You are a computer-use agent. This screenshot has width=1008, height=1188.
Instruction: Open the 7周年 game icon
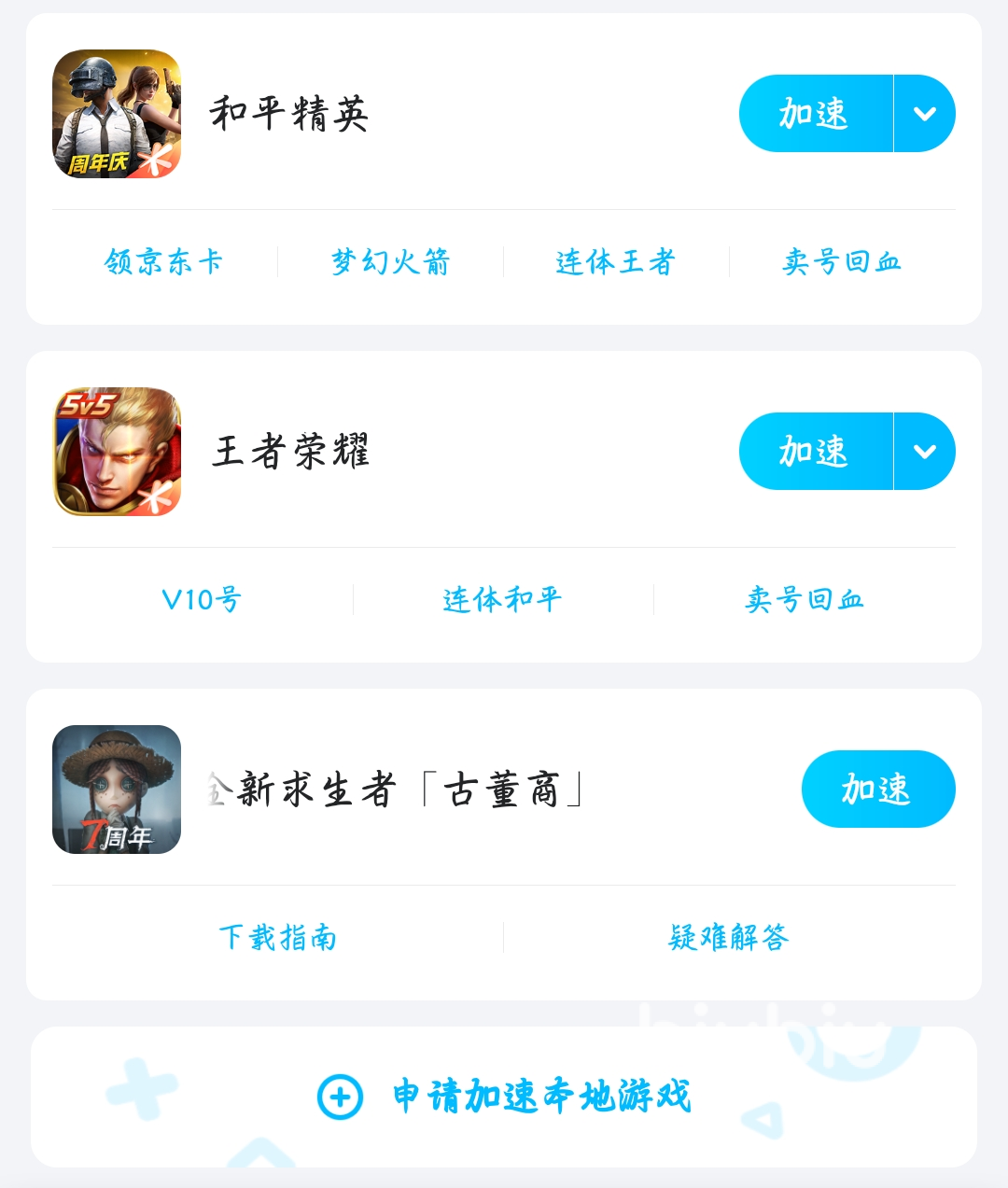117,790
